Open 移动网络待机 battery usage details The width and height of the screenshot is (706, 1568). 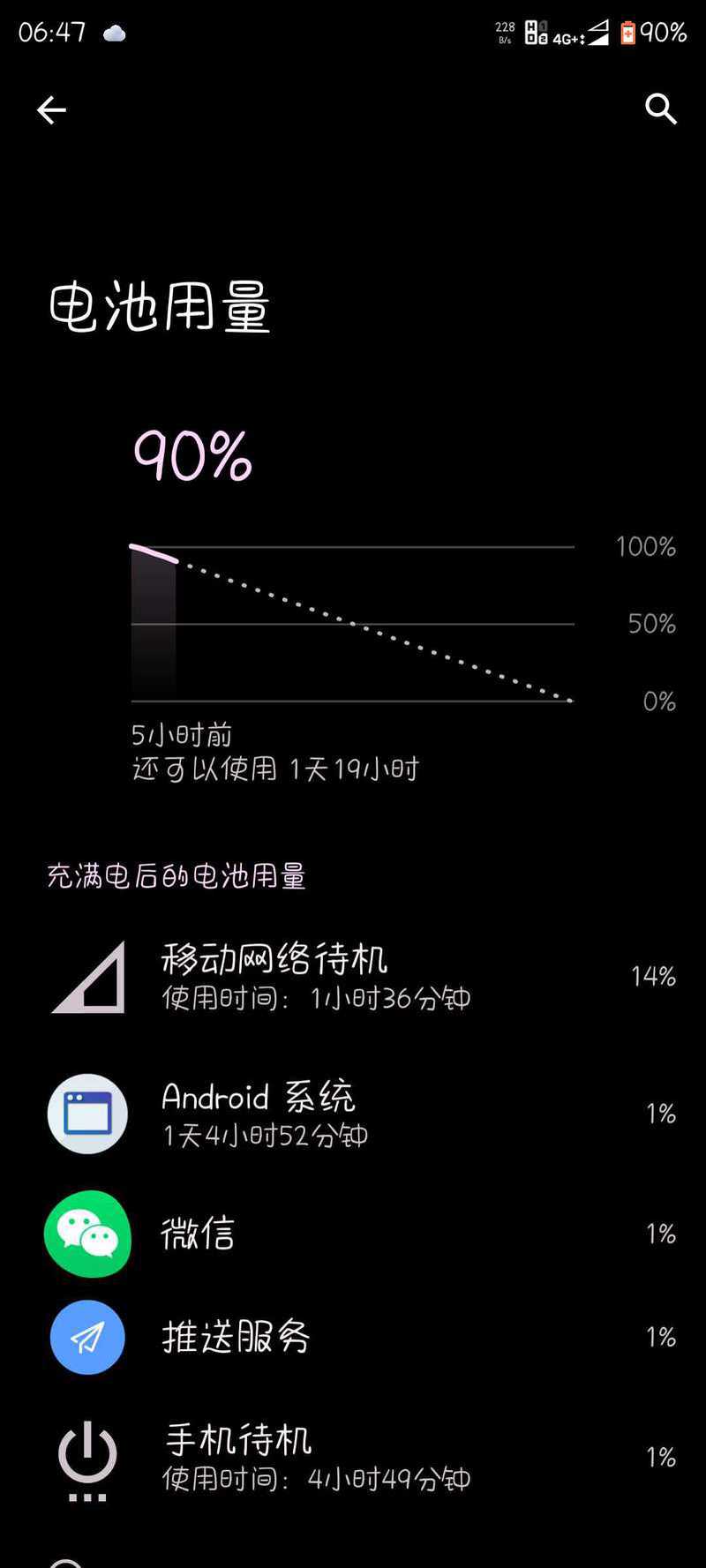353,977
